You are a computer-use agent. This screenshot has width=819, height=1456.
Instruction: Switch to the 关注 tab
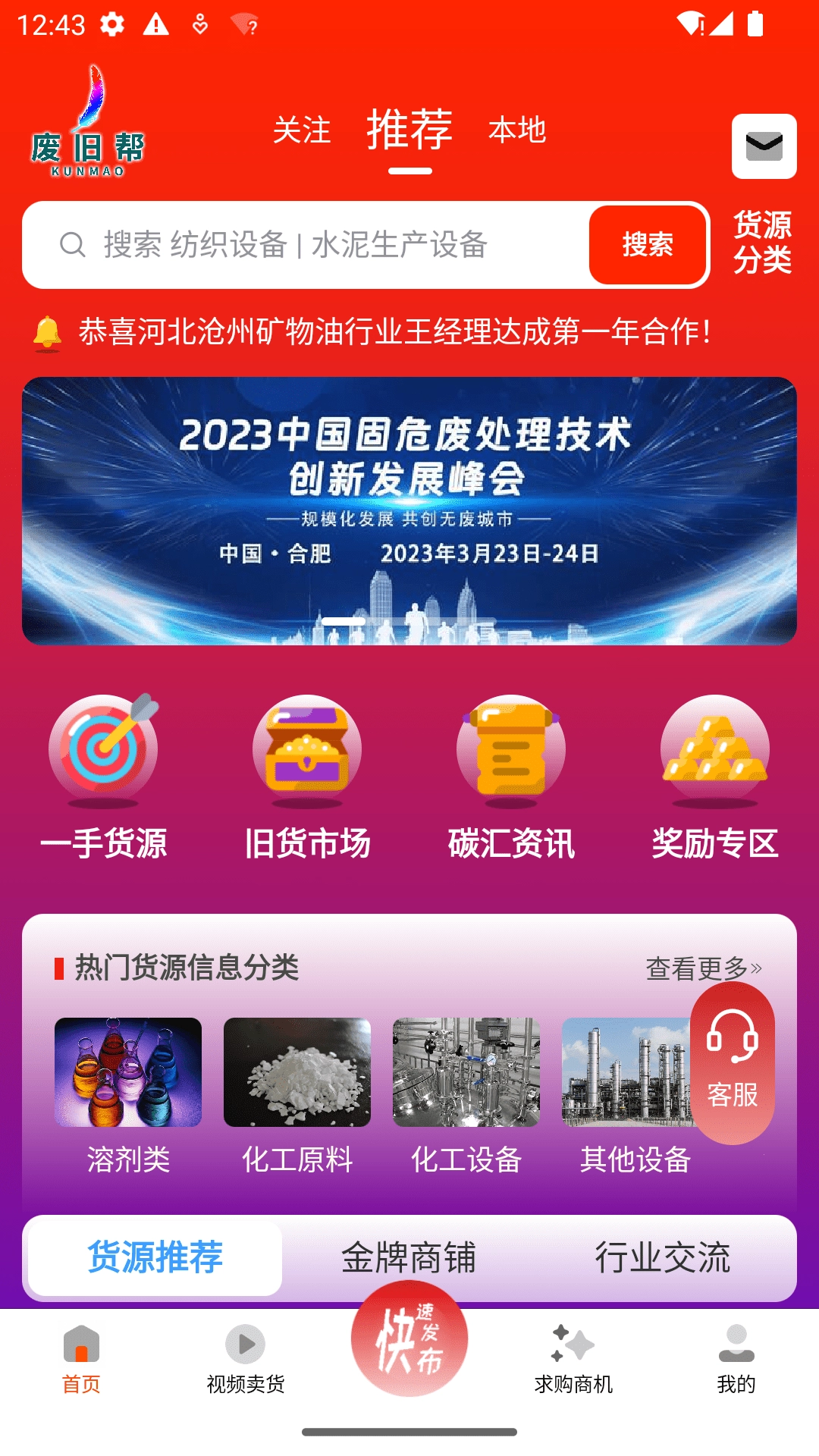[x=303, y=130]
